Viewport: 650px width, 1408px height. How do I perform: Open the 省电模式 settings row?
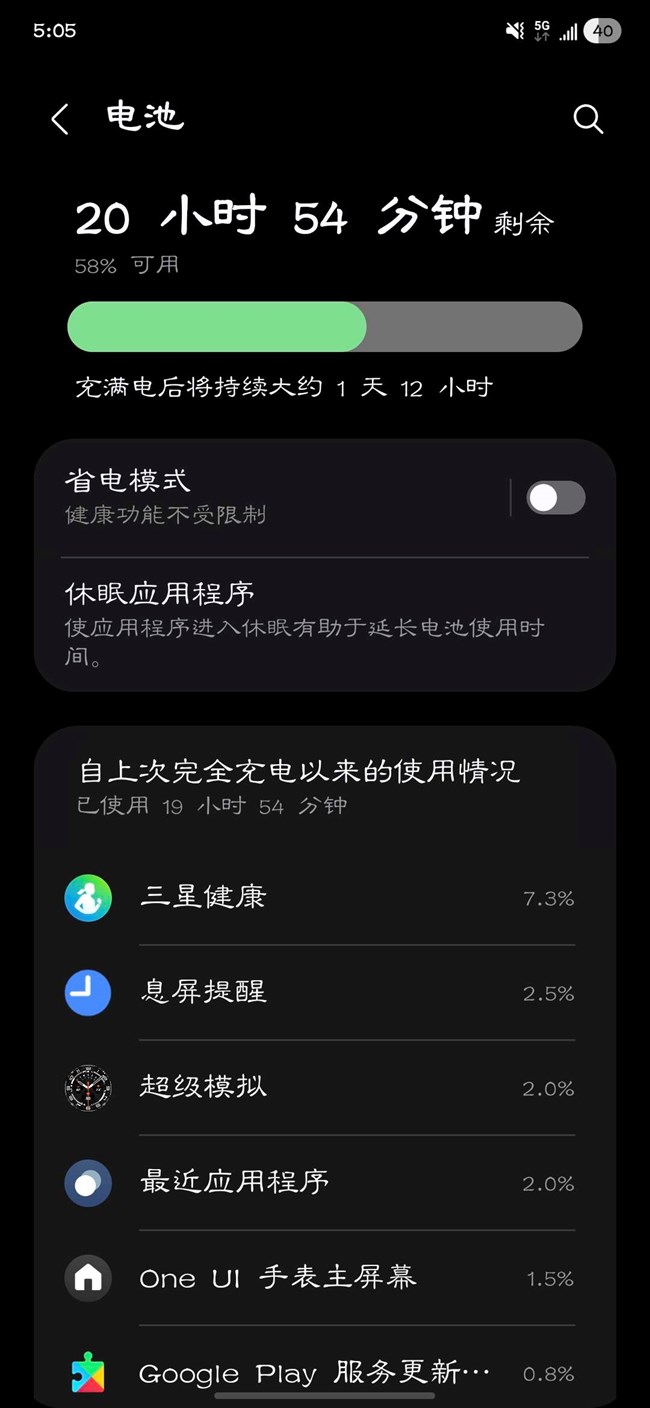[280, 497]
